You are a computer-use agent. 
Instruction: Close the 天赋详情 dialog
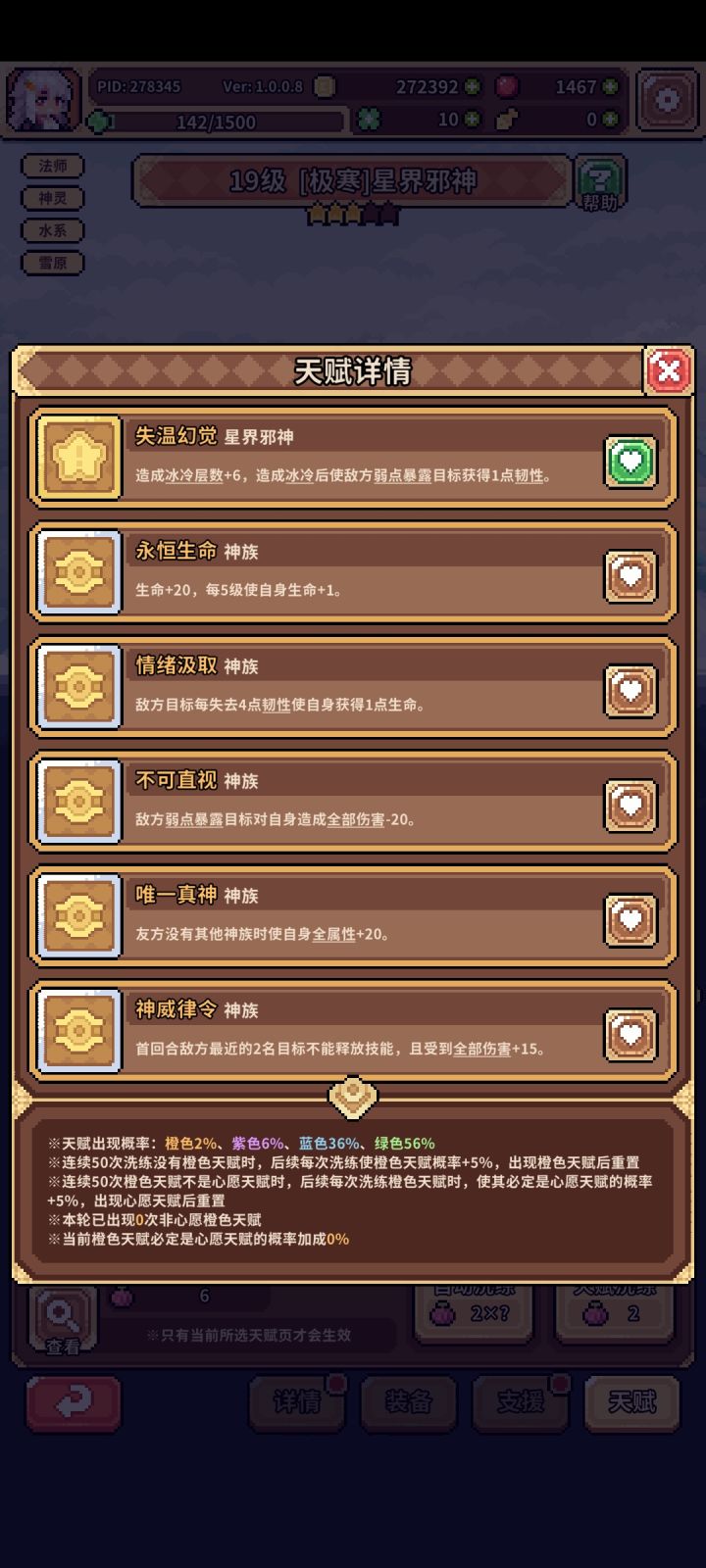click(x=669, y=370)
